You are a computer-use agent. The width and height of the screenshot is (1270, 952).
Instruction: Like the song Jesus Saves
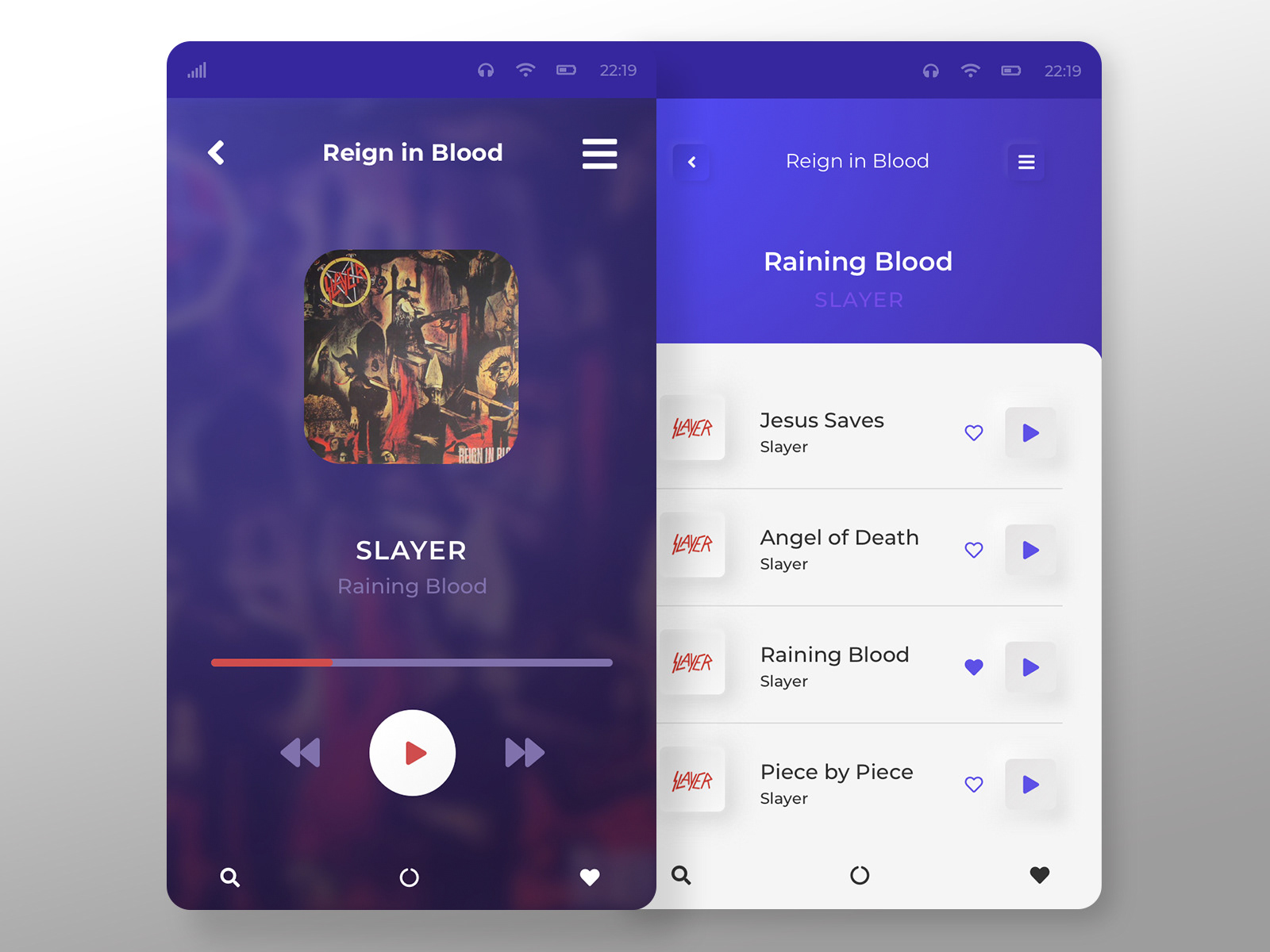[974, 432]
